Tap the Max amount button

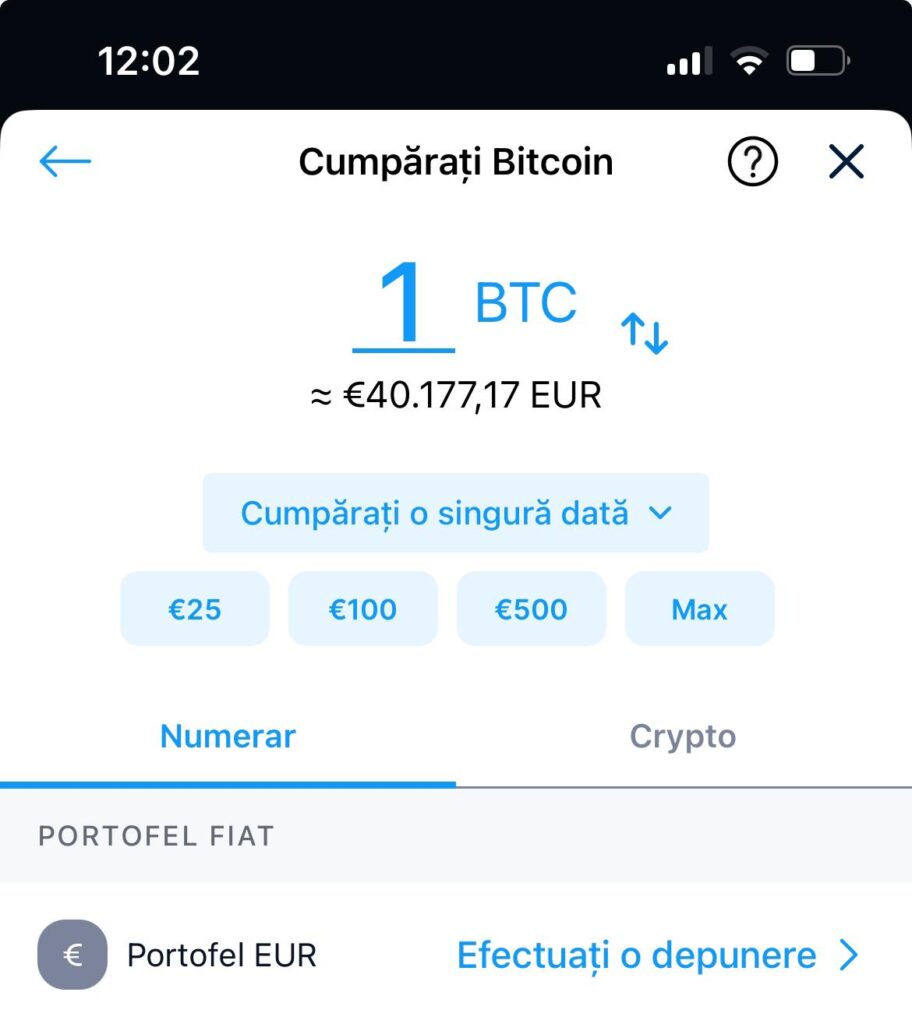[699, 609]
